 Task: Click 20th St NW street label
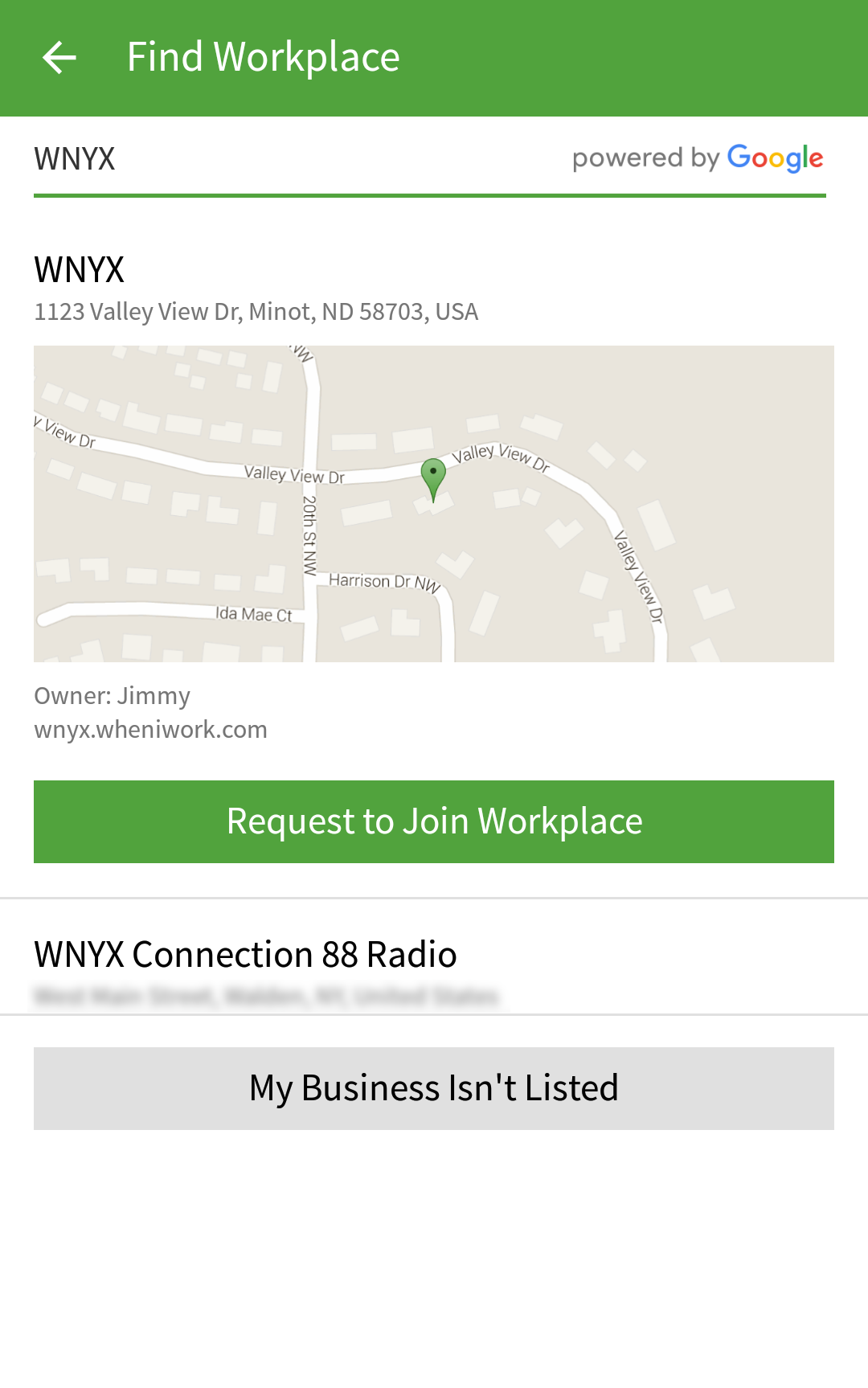click(x=306, y=537)
